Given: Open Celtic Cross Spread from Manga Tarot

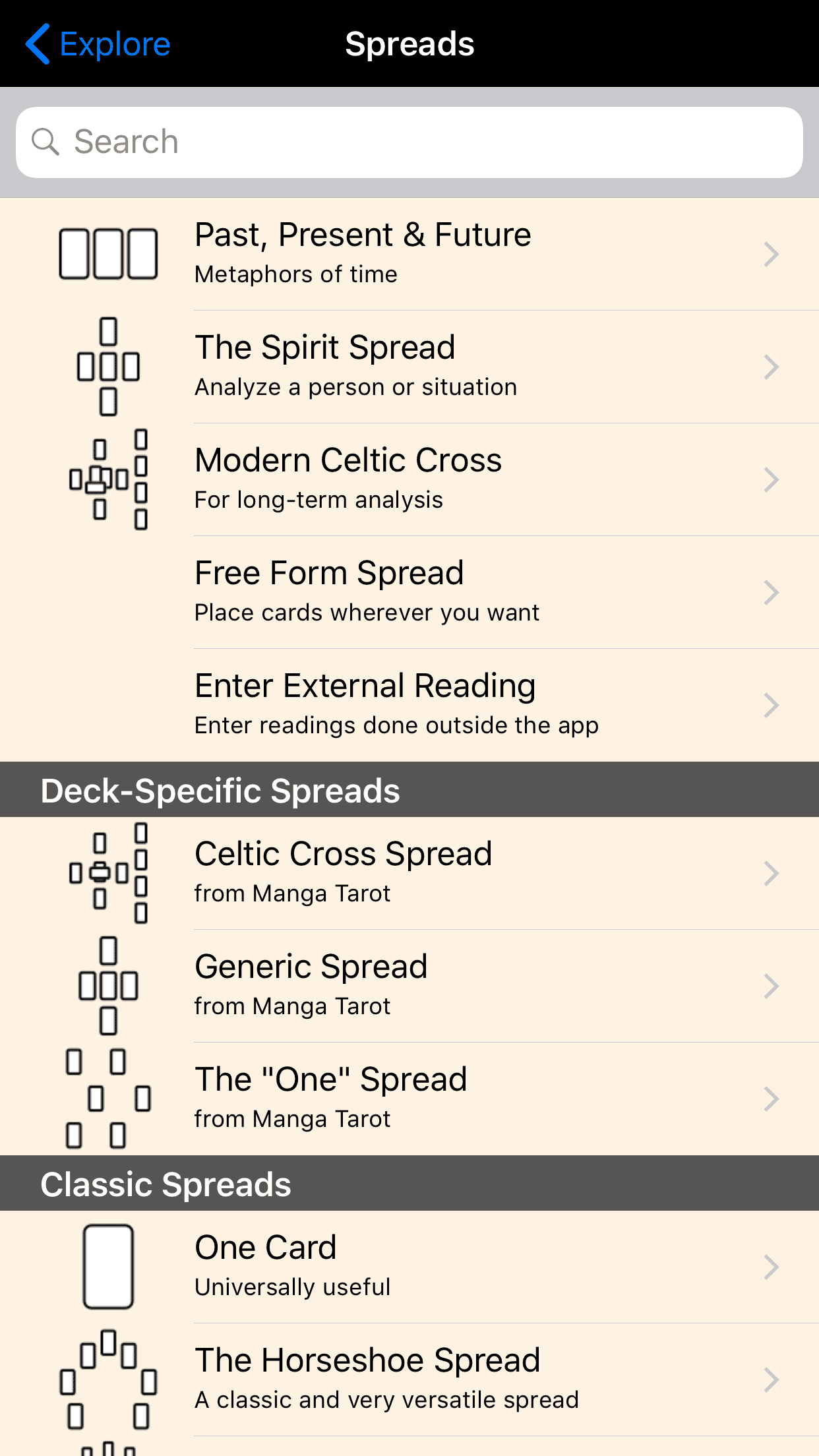Looking at the screenshot, I should 409,873.
